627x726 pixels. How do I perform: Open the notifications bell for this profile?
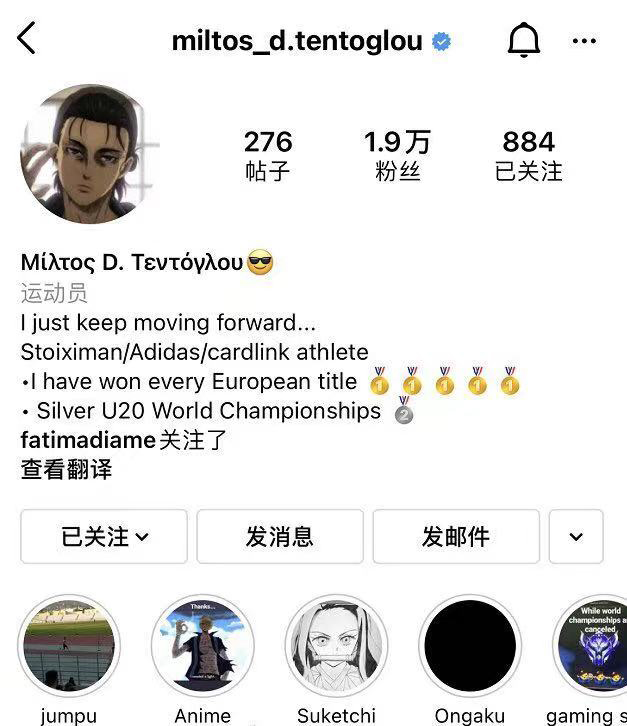tap(523, 41)
